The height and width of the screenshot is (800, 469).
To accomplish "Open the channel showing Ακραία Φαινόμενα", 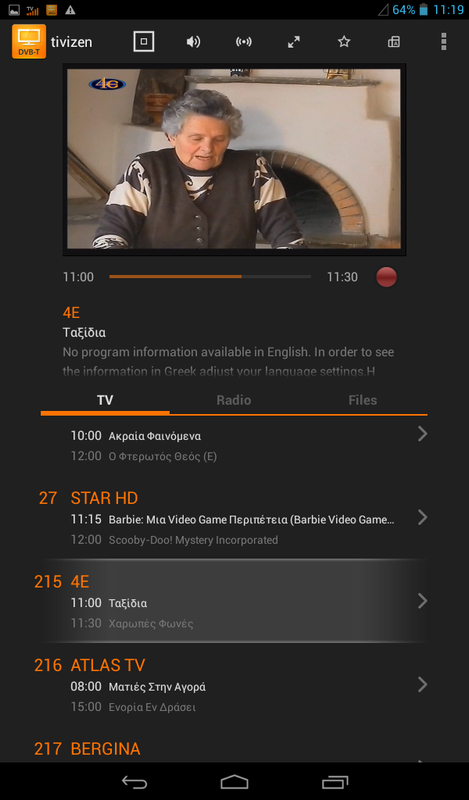I will point(234,445).
